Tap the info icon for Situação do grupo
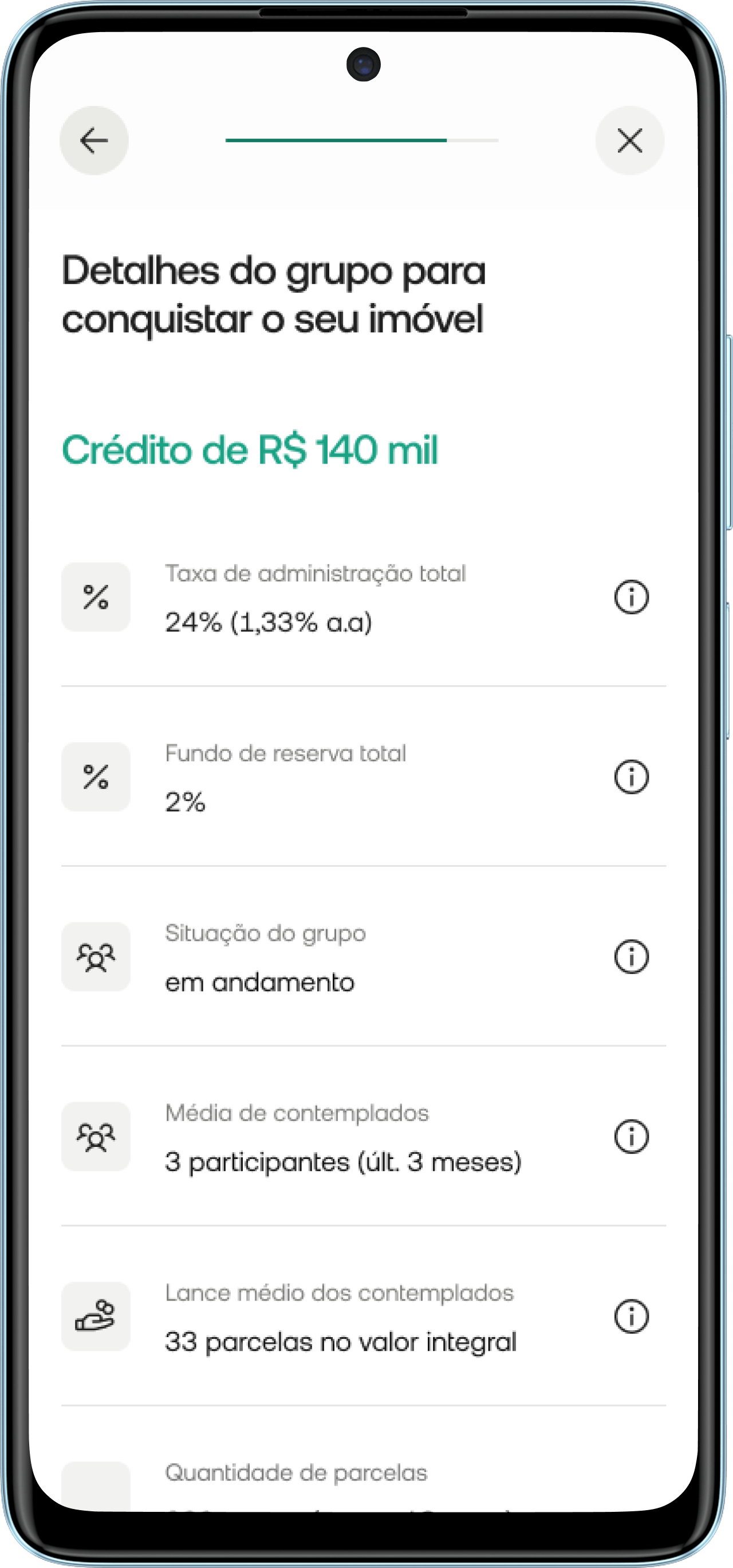 (632, 957)
